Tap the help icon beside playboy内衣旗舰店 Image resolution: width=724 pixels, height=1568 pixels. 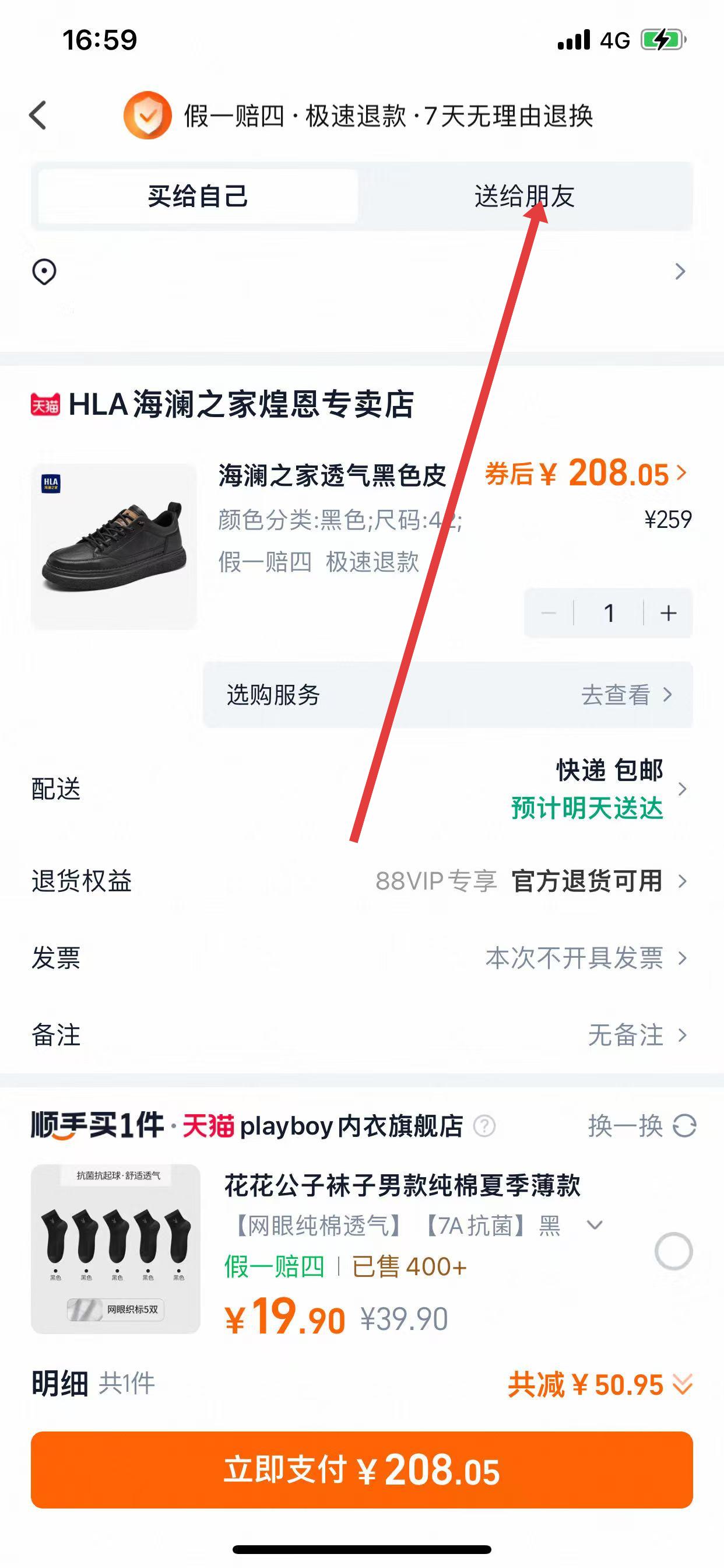coord(484,1126)
